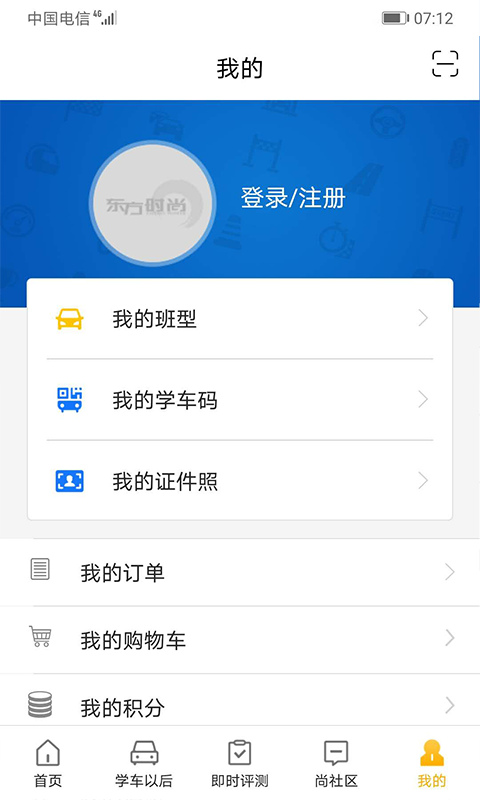Tap the profile avatar picture

pos(153,203)
